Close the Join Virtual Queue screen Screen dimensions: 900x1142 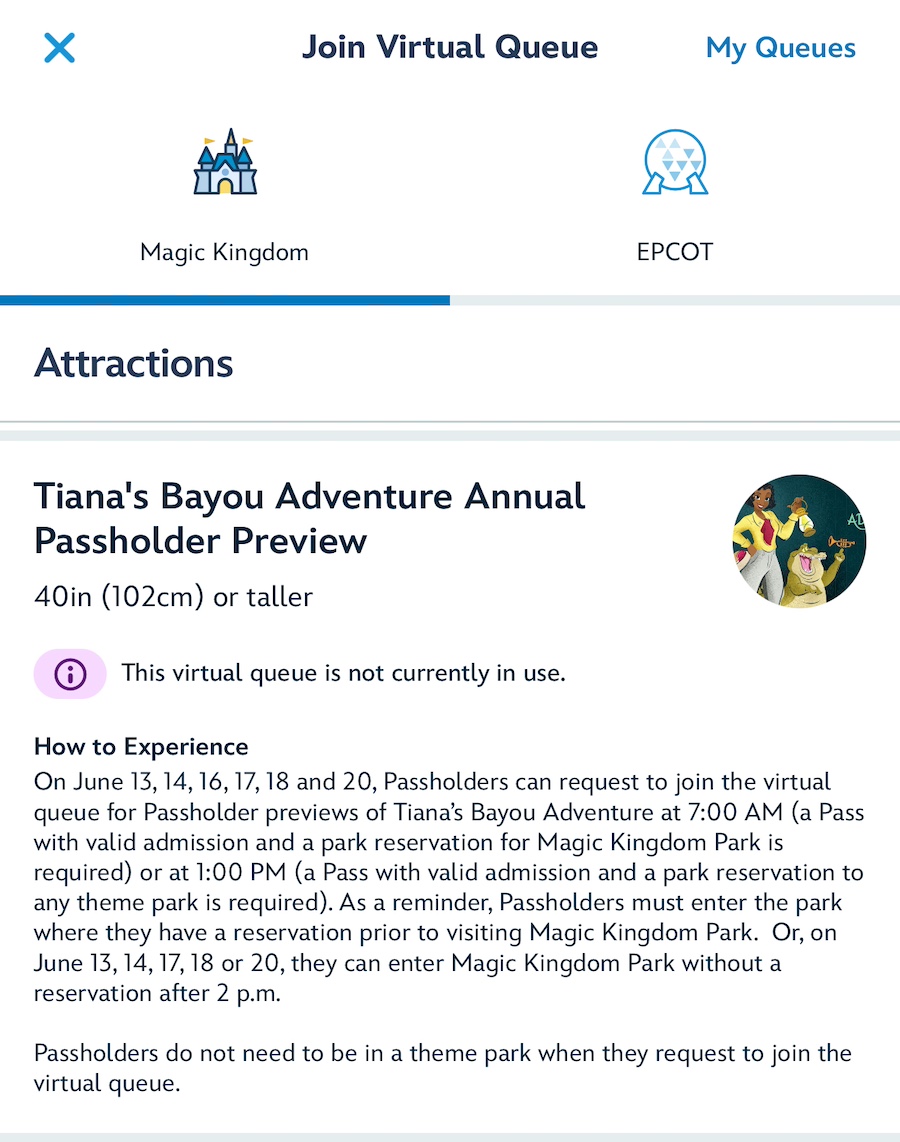(59, 48)
